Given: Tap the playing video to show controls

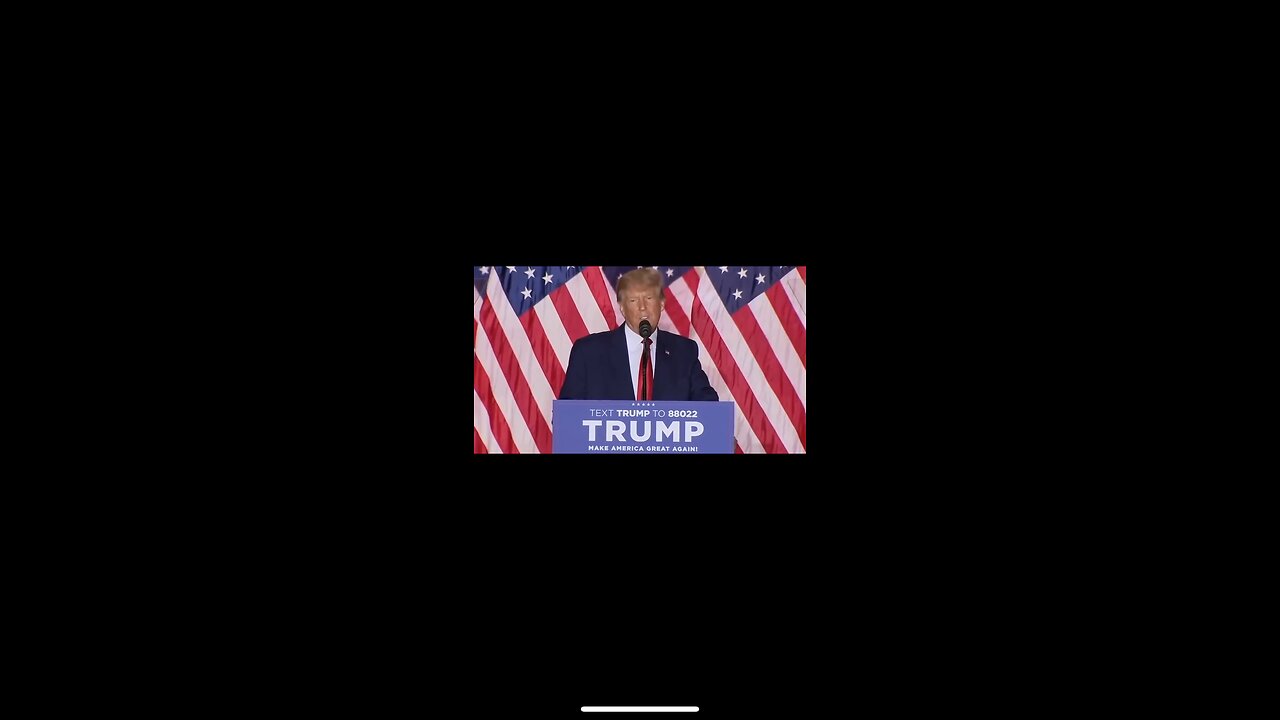Looking at the screenshot, I should tap(639, 360).
